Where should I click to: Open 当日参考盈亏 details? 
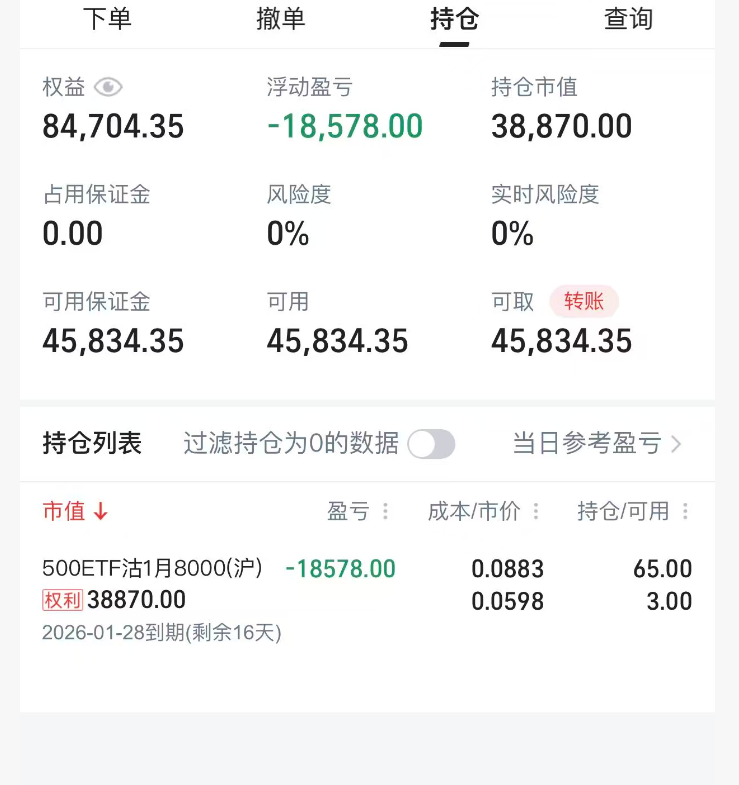click(597, 444)
